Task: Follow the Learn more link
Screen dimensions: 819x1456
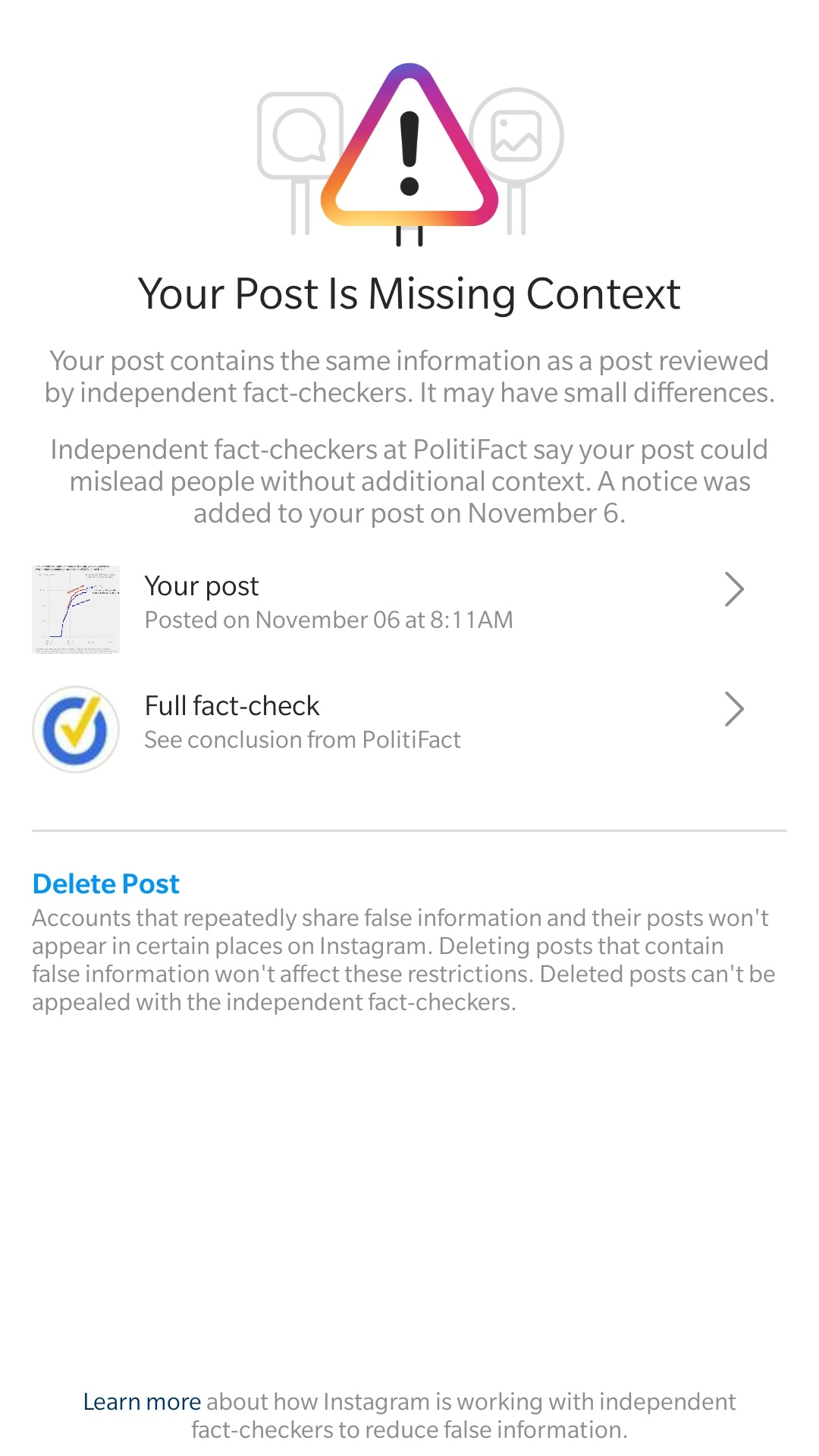Action: click(x=142, y=1401)
